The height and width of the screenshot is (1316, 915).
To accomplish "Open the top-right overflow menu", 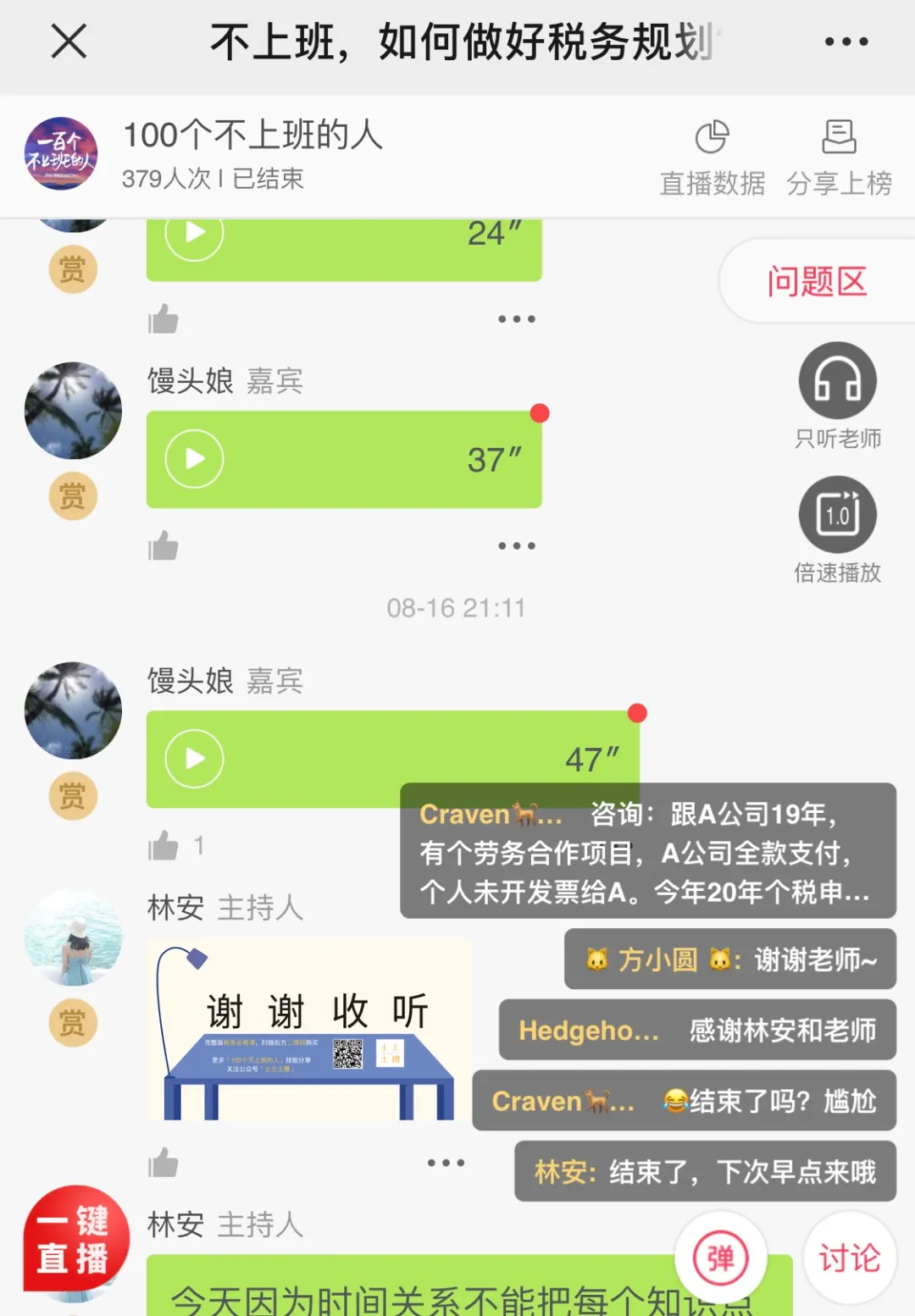I will click(x=846, y=41).
